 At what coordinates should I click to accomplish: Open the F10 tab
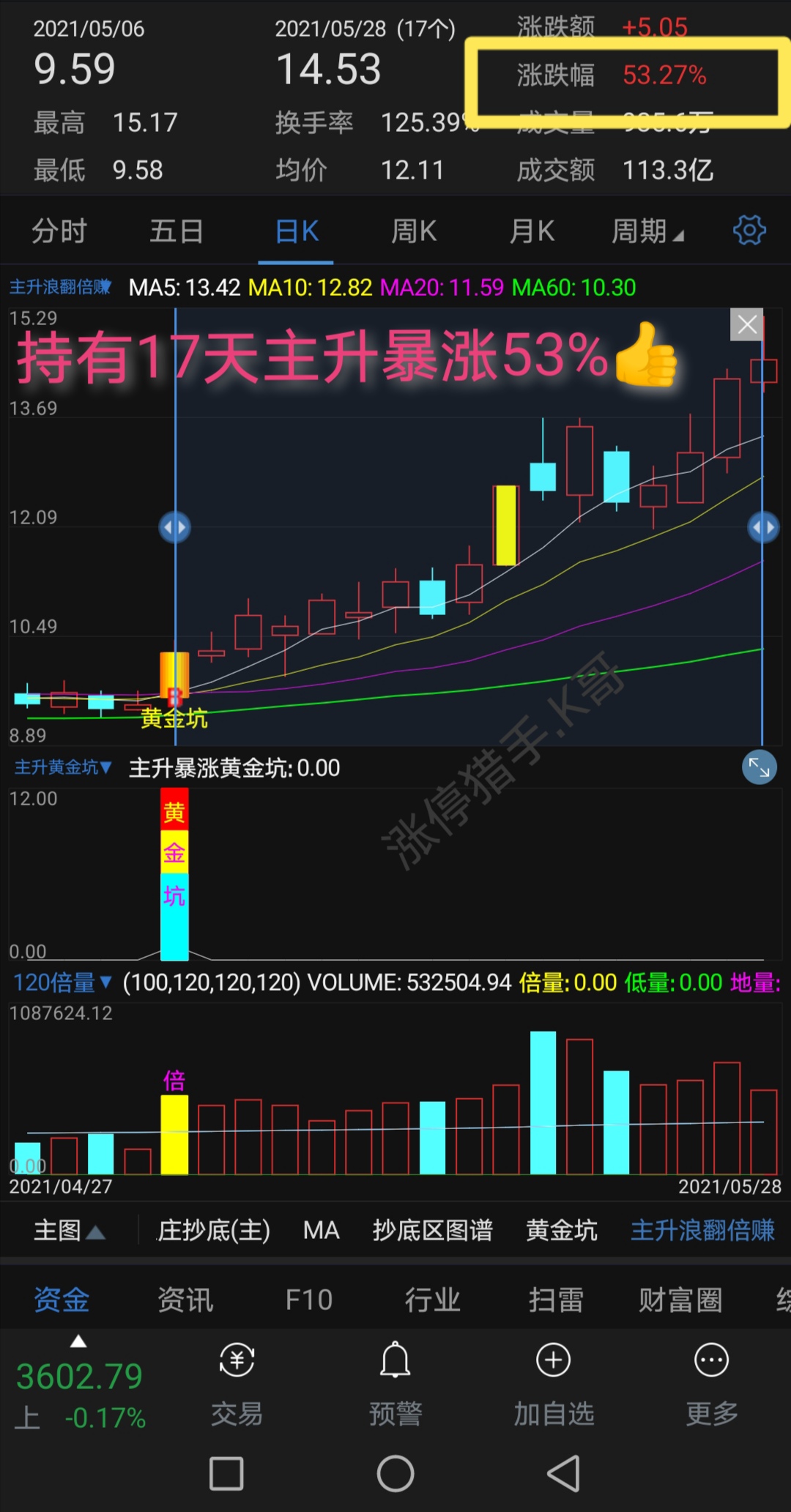point(309,1300)
